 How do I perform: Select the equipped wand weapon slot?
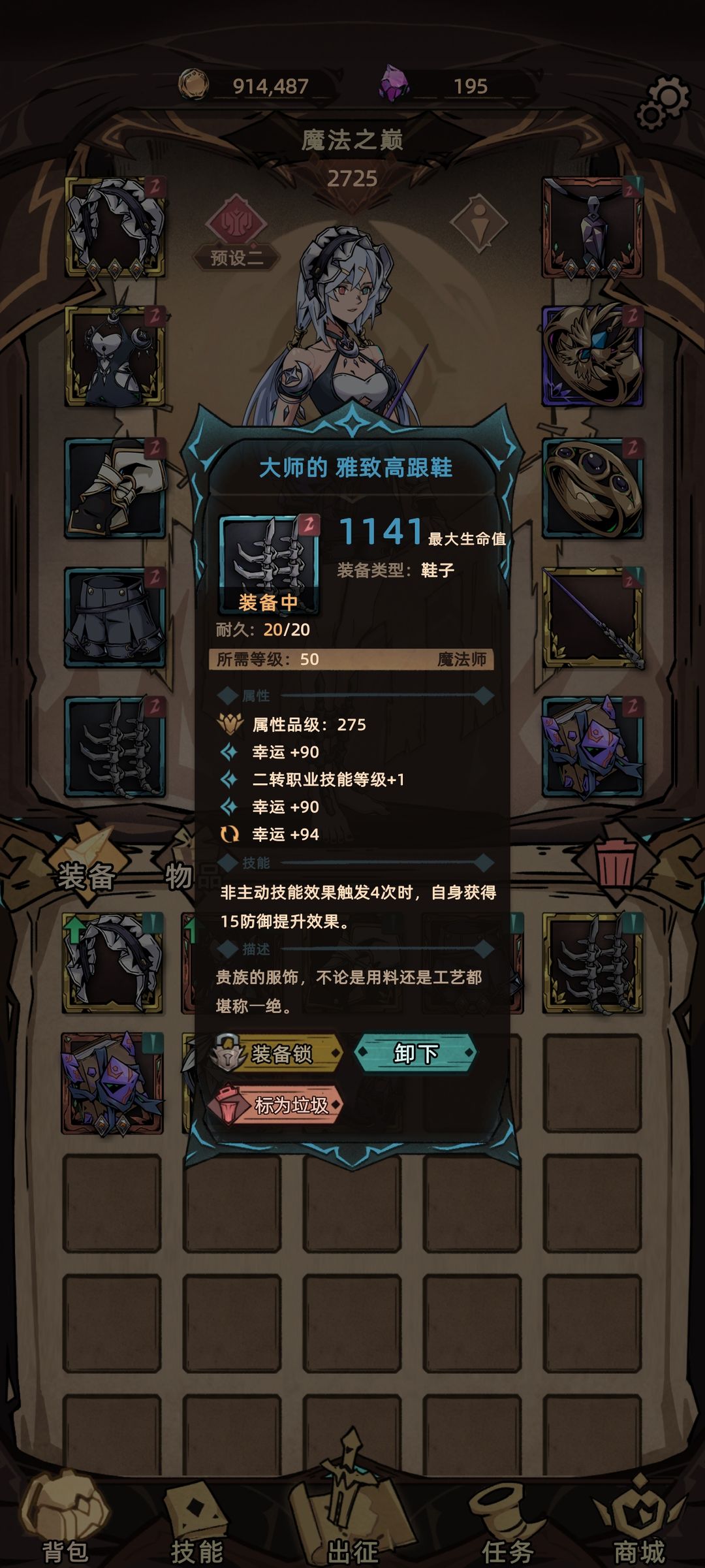click(593, 617)
